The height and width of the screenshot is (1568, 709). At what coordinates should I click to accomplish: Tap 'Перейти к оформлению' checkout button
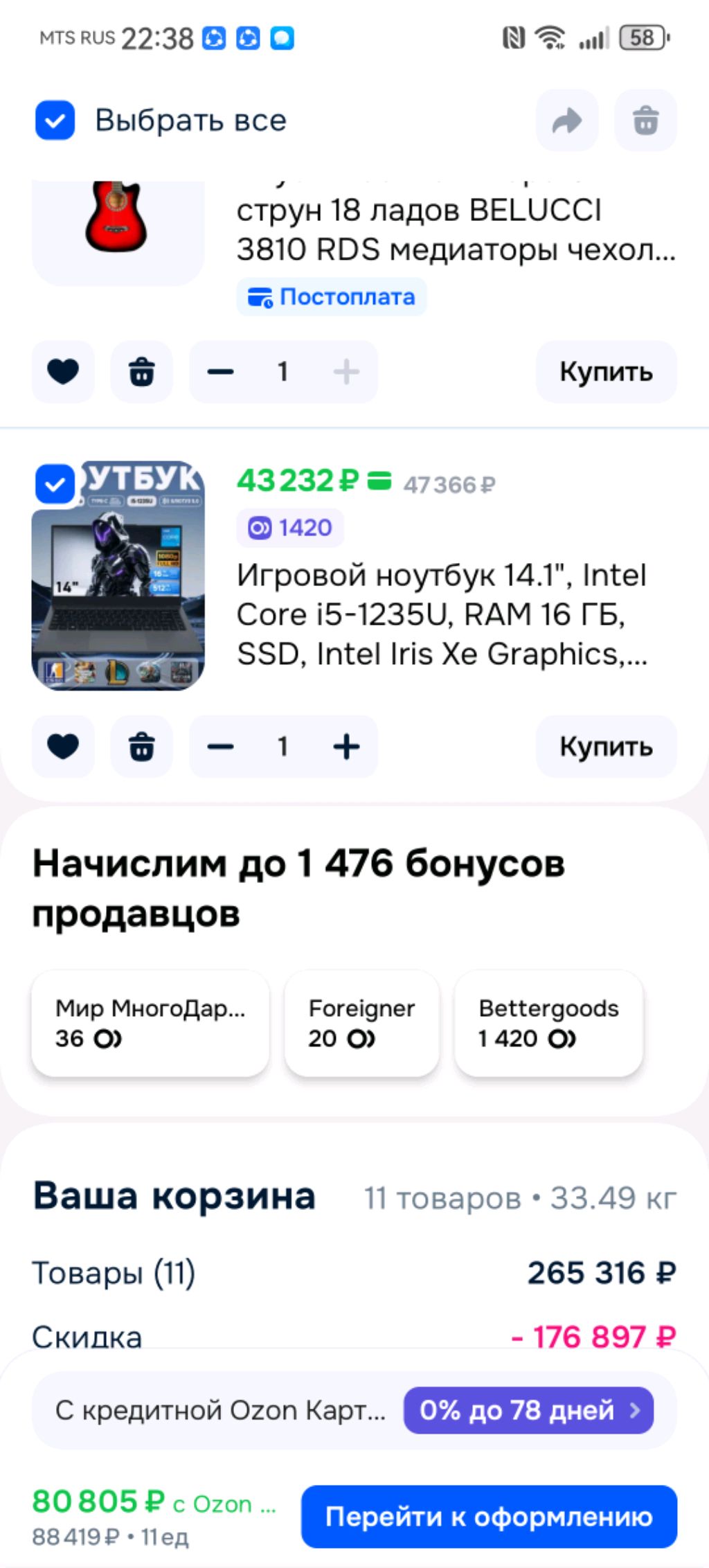click(489, 1517)
